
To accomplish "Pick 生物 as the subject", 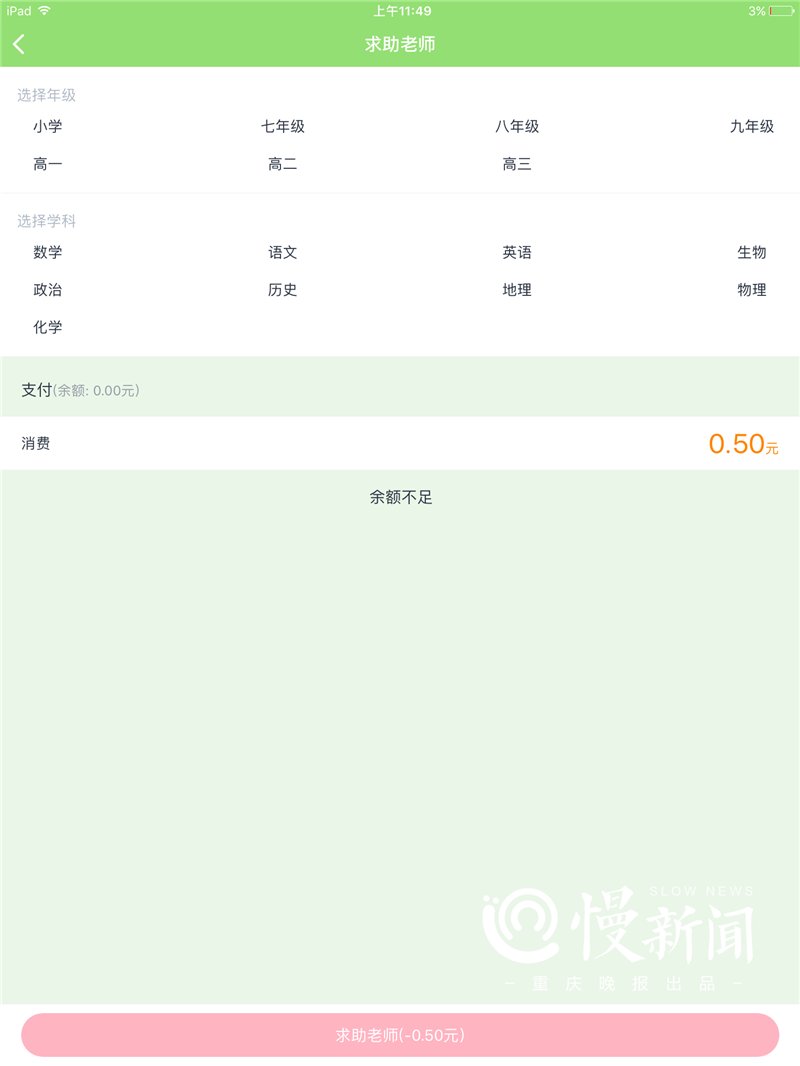I will (752, 252).
